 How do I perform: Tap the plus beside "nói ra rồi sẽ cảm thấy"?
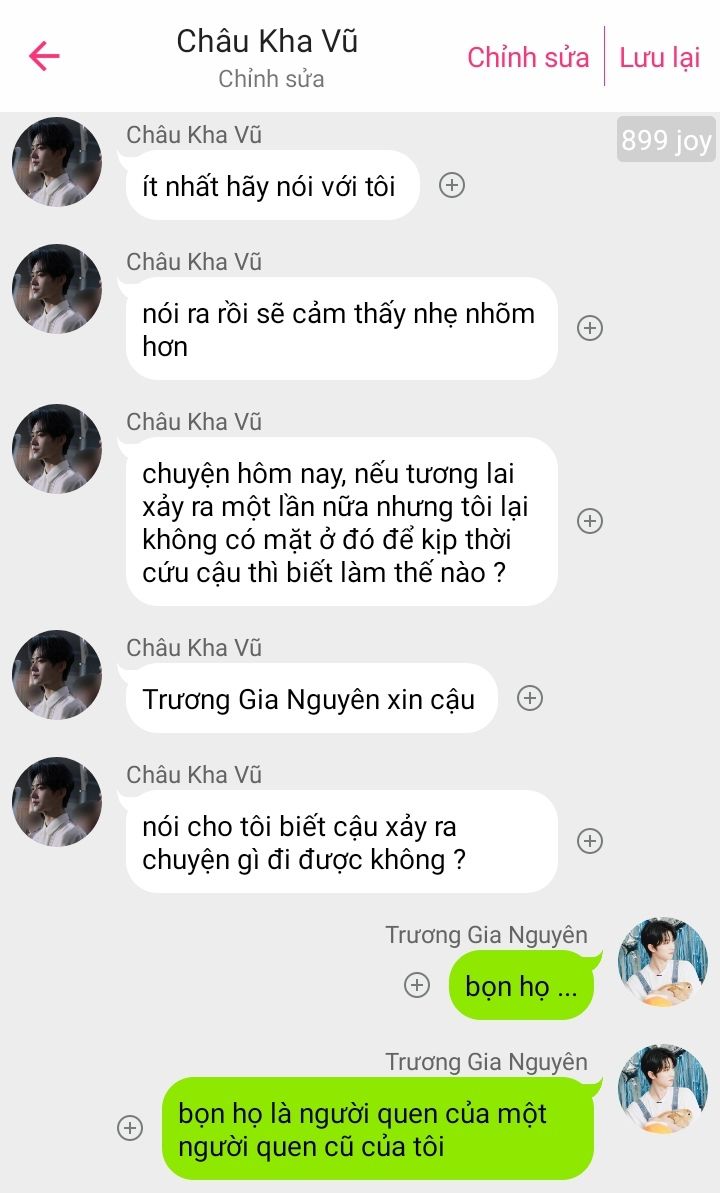(591, 328)
